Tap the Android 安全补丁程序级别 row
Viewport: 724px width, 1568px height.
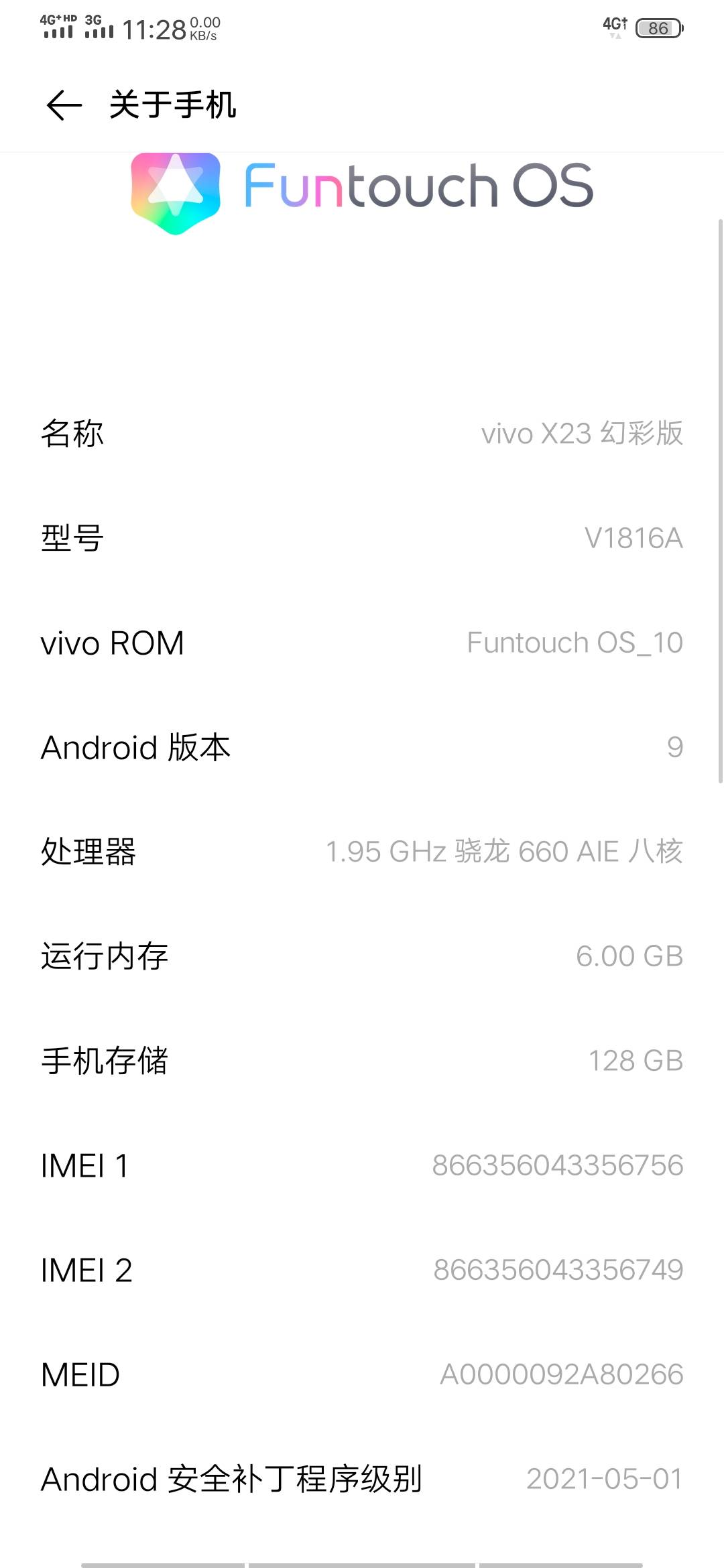tap(362, 1479)
